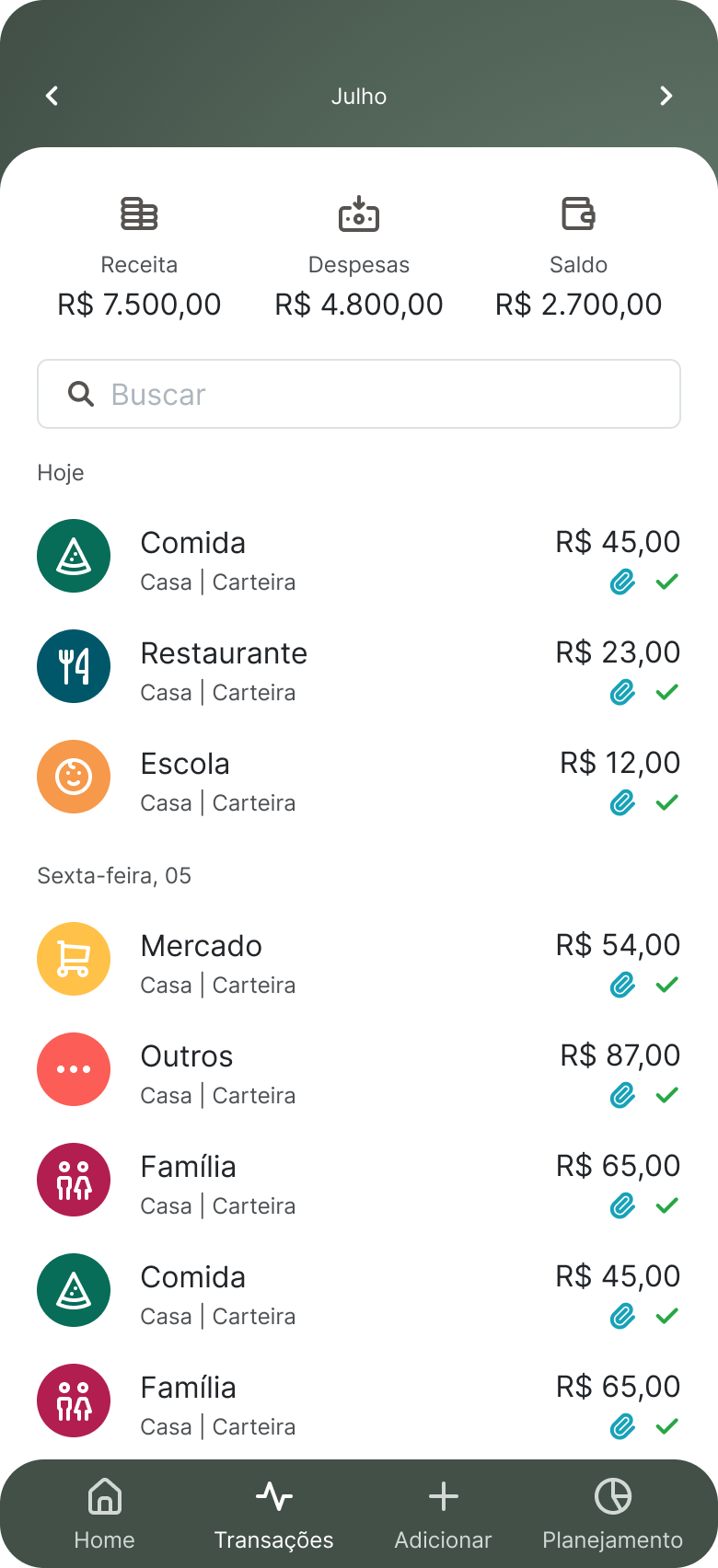Click the Despesas expenses icon

coord(359,213)
